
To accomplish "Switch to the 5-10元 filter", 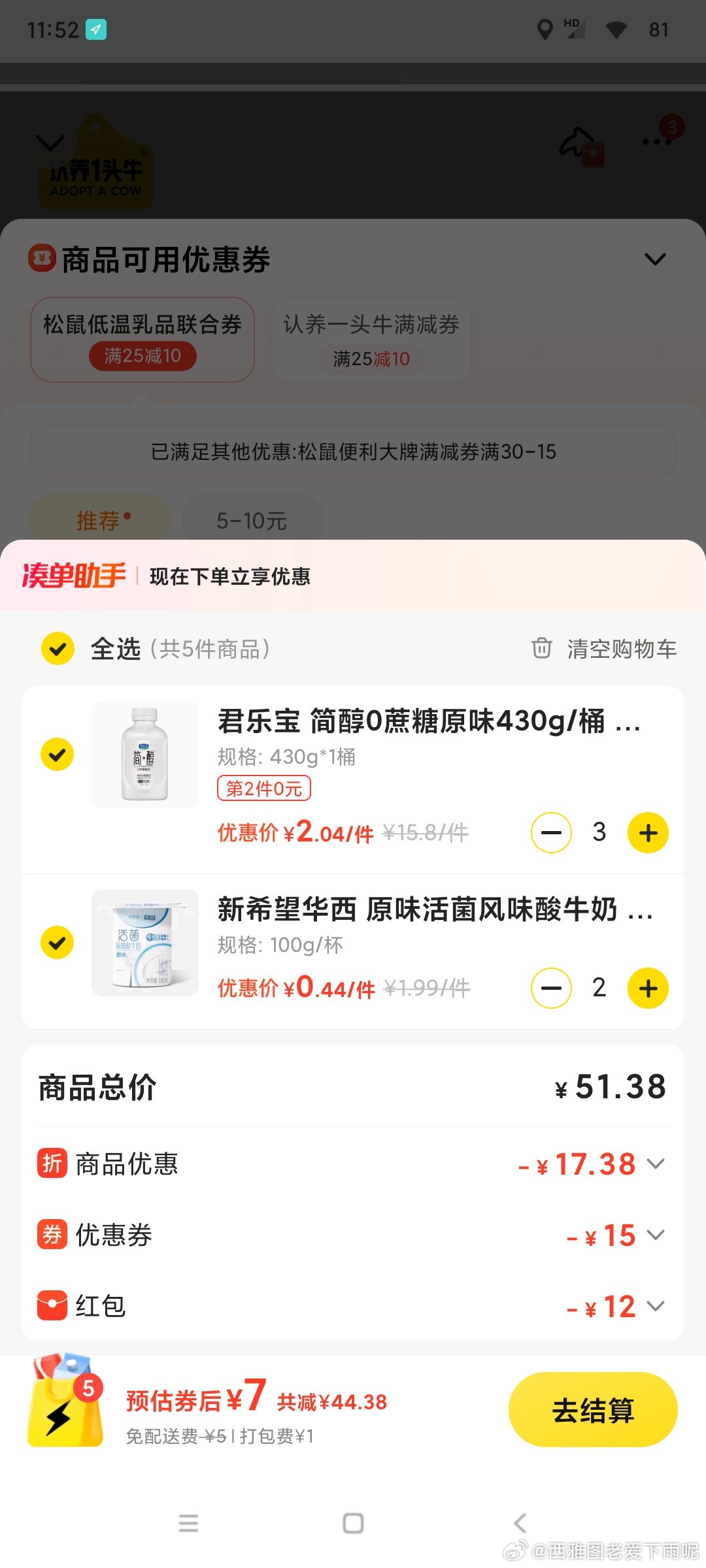I will (252, 521).
